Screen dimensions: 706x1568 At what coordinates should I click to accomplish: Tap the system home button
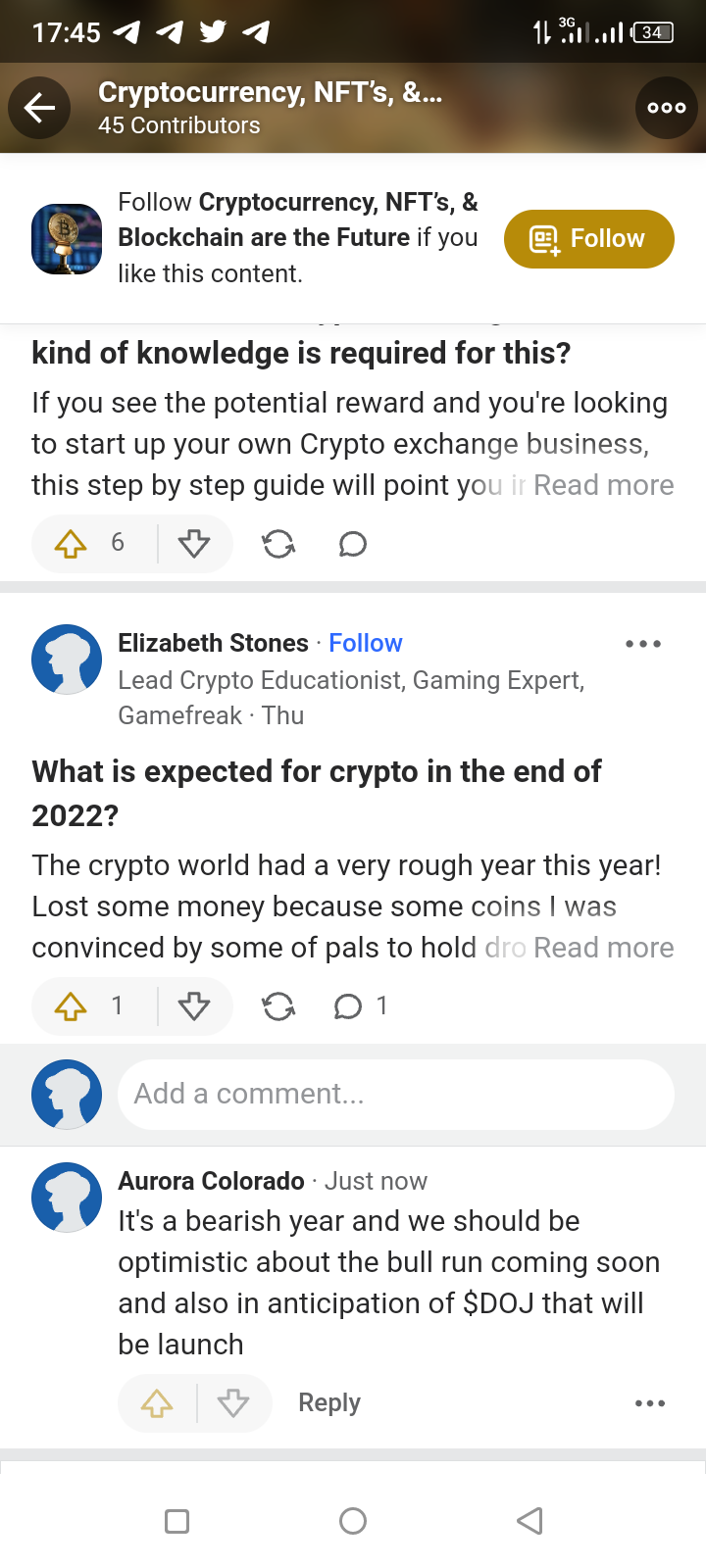click(x=353, y=1521)
